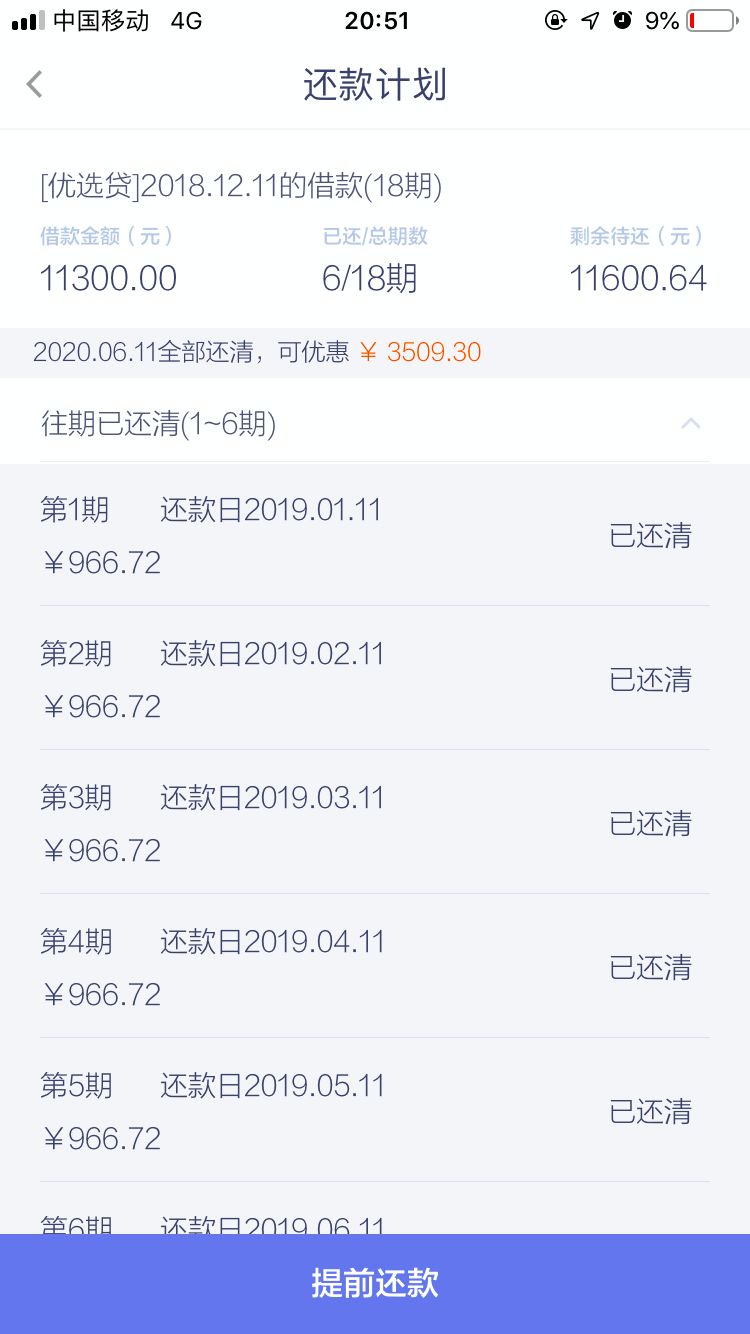This screenshot has width=750, height=1334.
Task: Tap the back arrow to exit 还款计划
Action: (34, 84)
